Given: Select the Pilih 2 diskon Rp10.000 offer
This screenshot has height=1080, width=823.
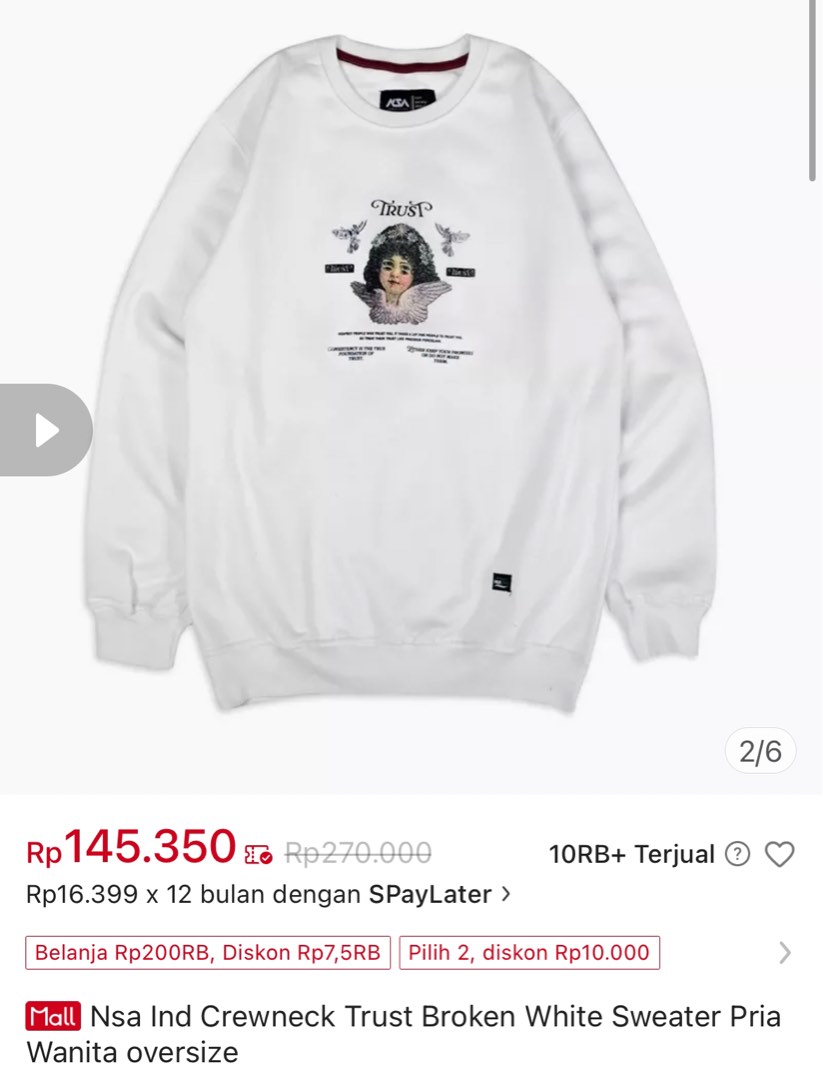Looking at the screenshot, I should (x=529, y=953).
